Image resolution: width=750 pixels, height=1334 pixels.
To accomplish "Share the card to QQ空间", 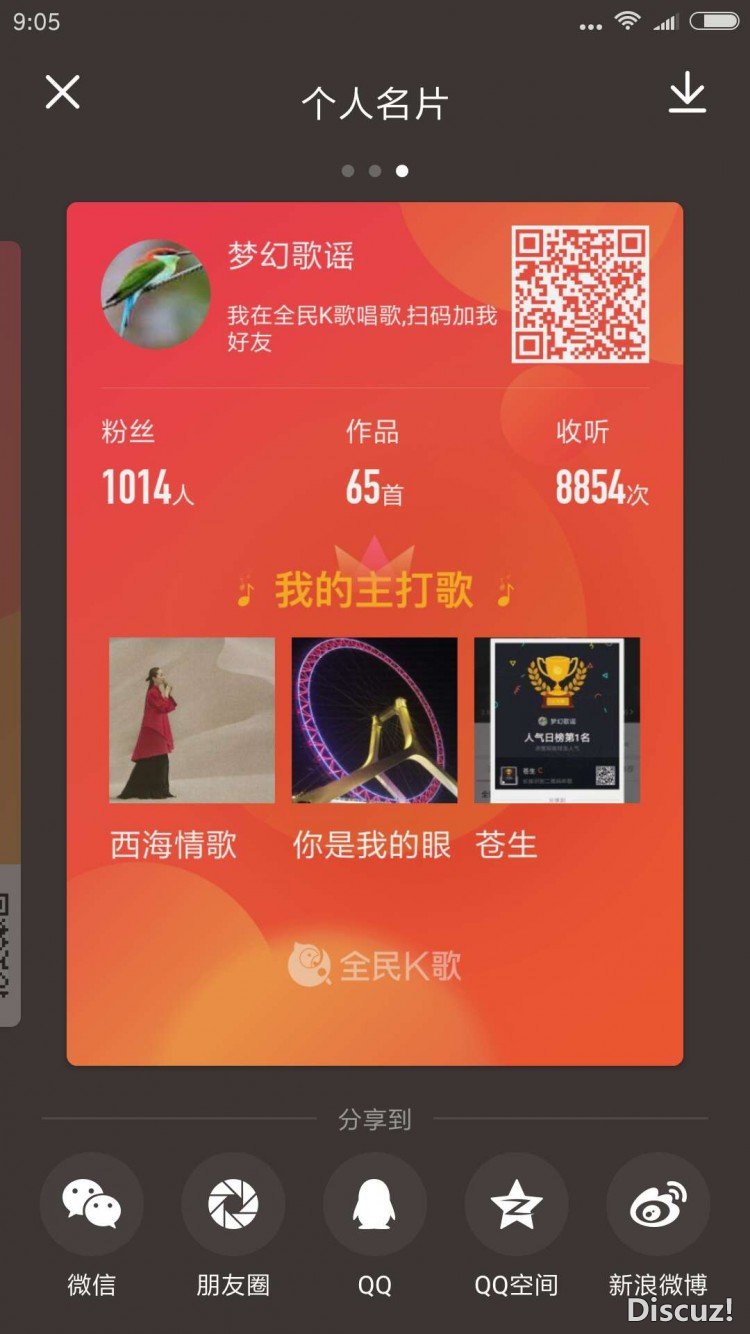I will click(x=517, y=1204).
